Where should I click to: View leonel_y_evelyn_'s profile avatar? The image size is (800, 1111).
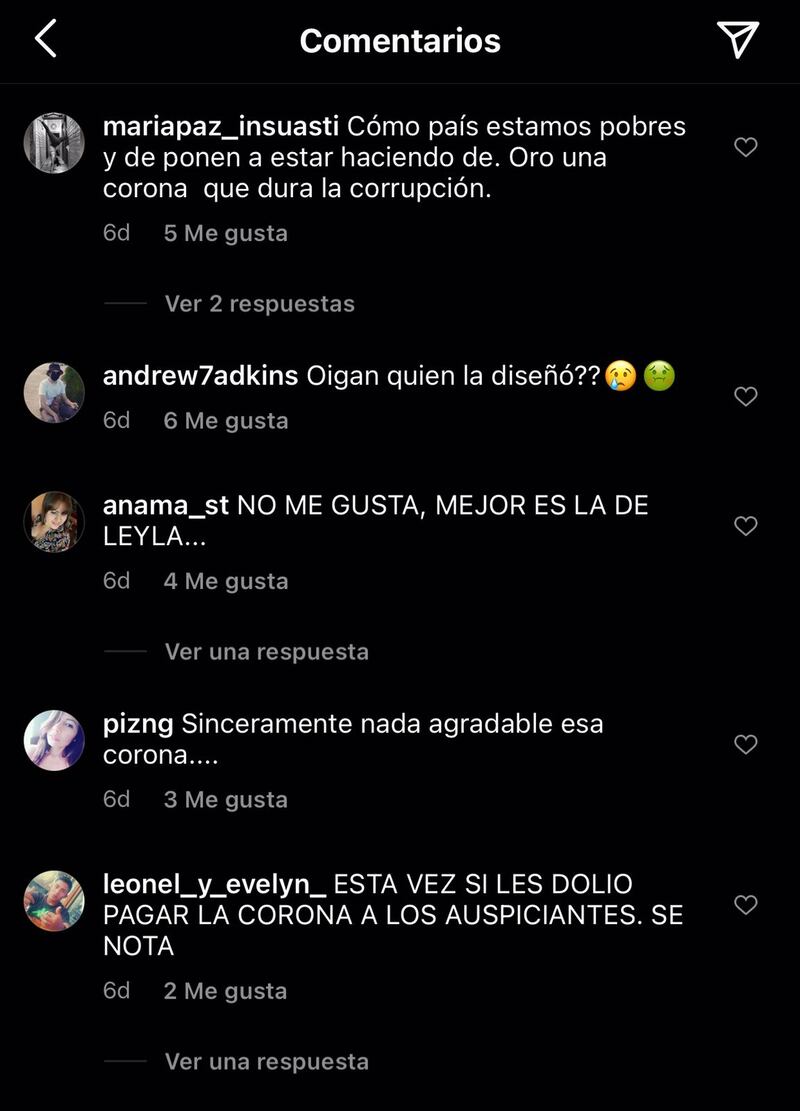[x=54, y=901]
